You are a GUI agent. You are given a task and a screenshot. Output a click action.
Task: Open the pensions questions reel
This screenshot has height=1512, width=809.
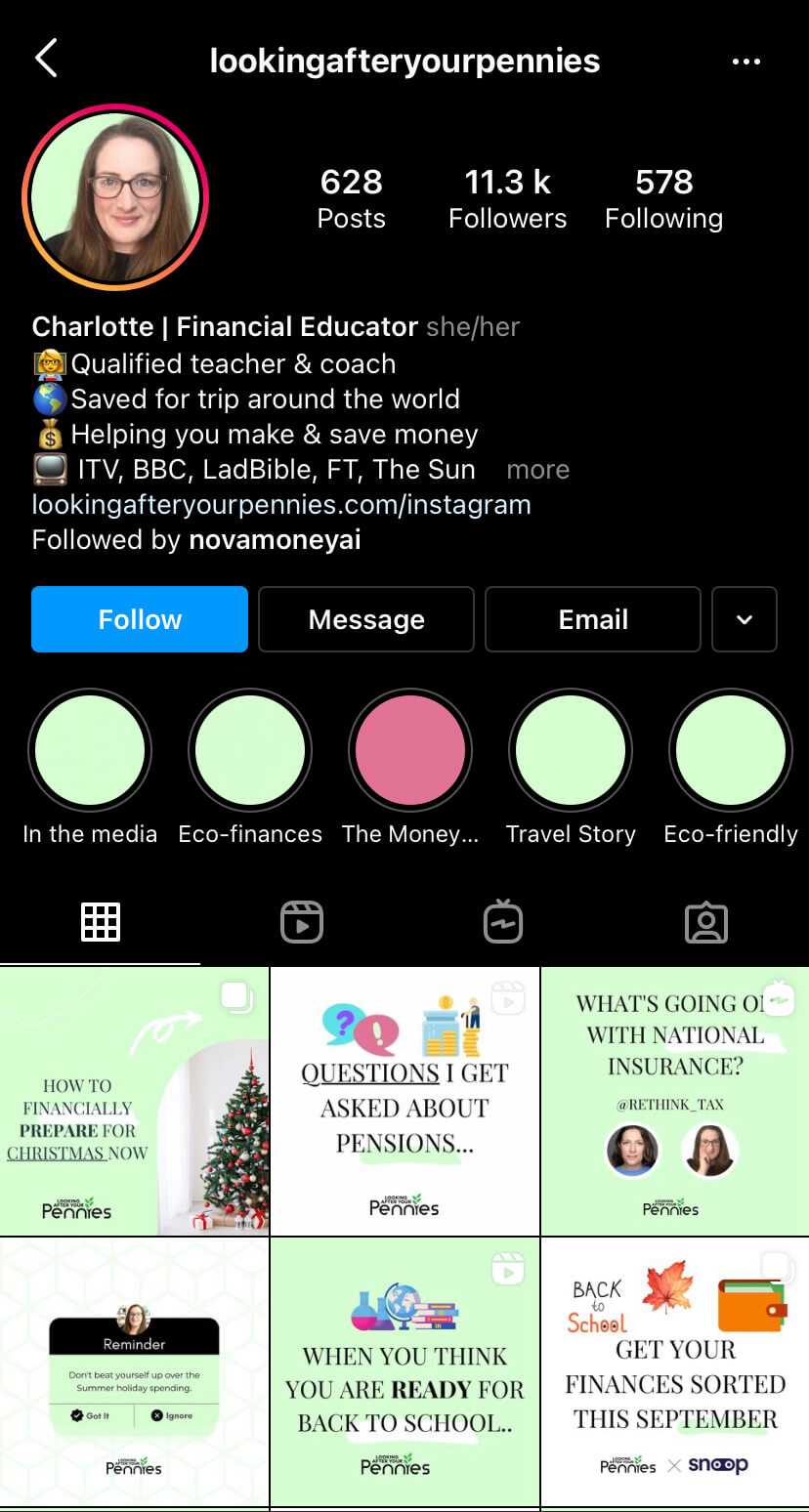pyautogui.click(x=404, y=1102)
